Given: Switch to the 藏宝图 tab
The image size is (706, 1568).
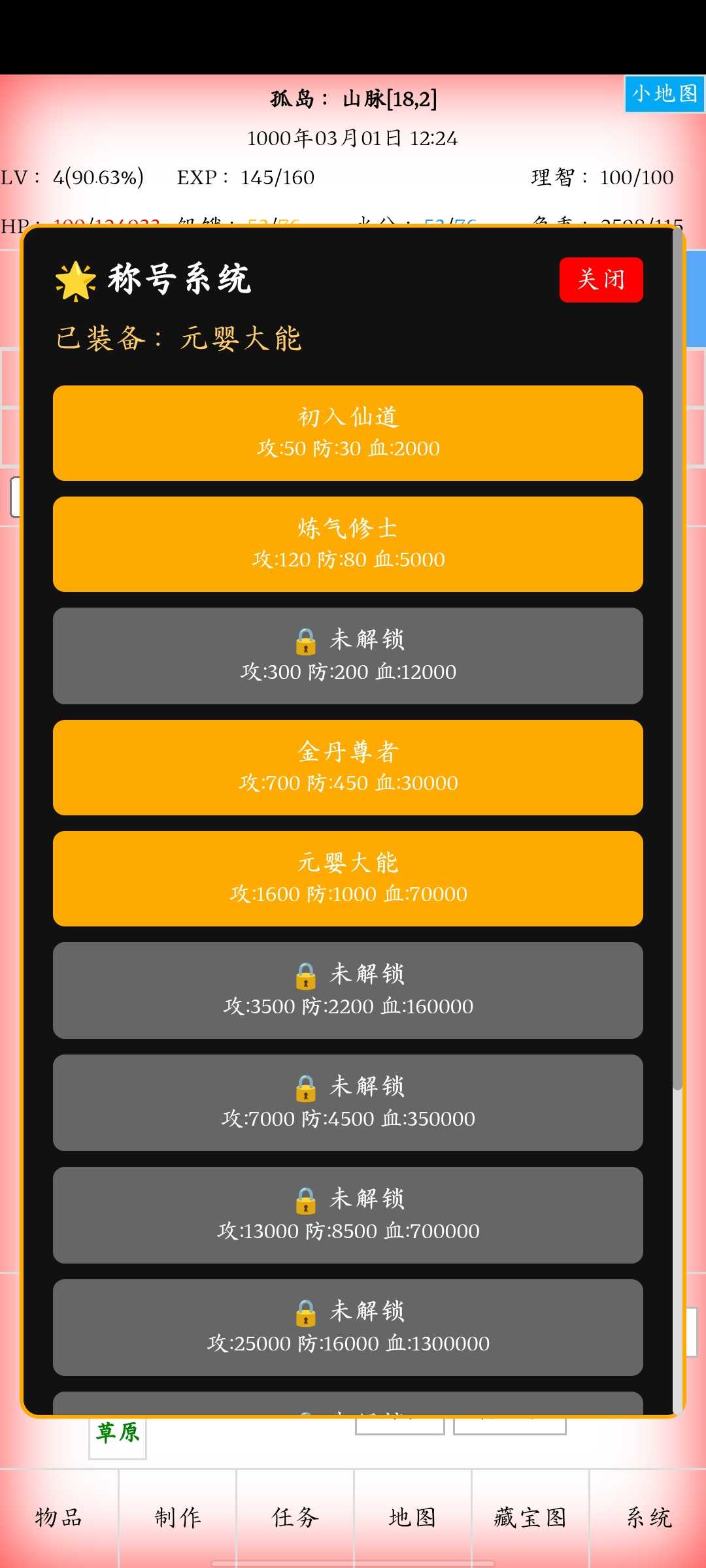Looking at the screenshot, I should click(530, 1517).
